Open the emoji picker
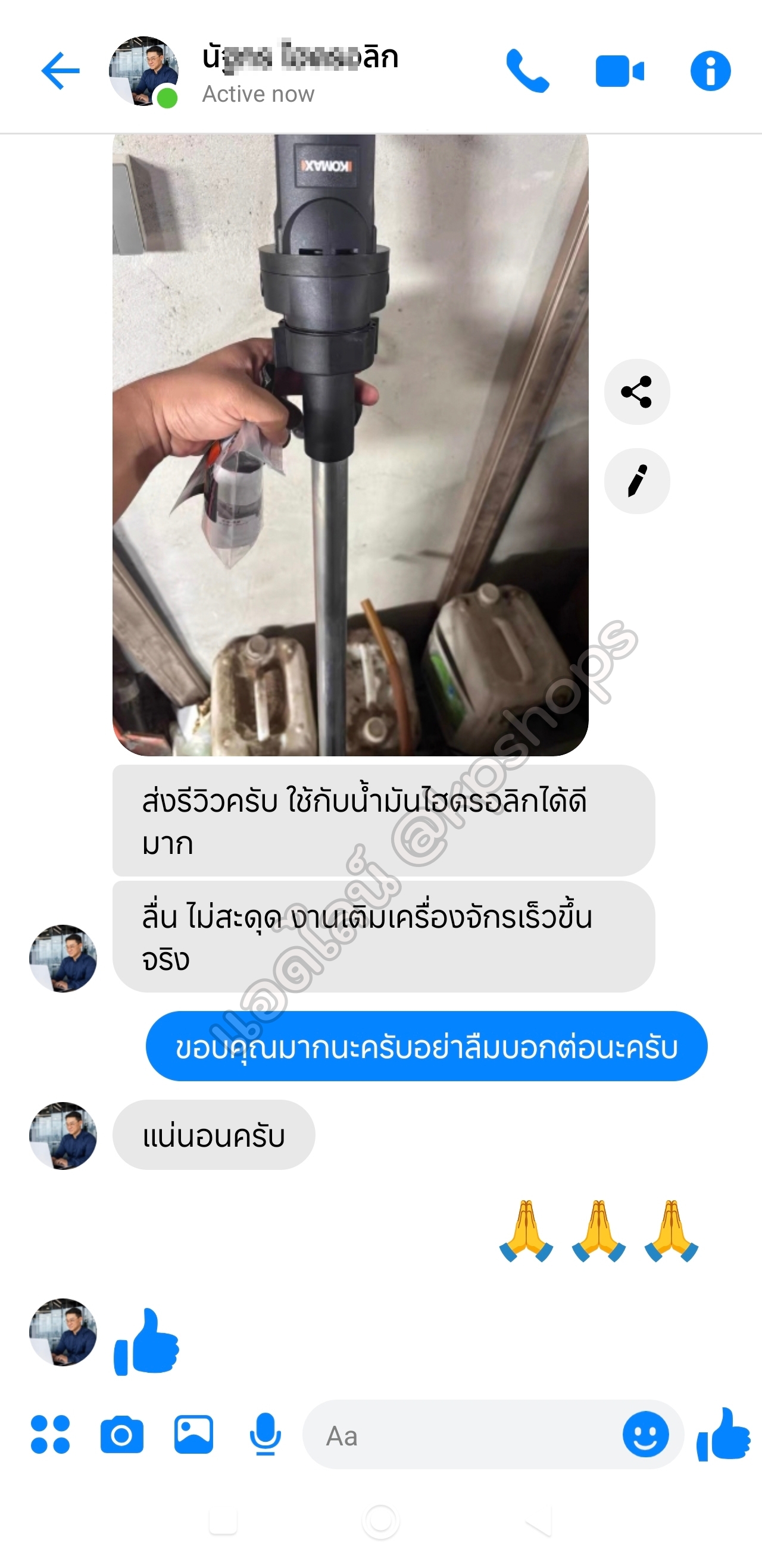The width and height of the screenshot is (762, 1568). [x=645, y=1435]
